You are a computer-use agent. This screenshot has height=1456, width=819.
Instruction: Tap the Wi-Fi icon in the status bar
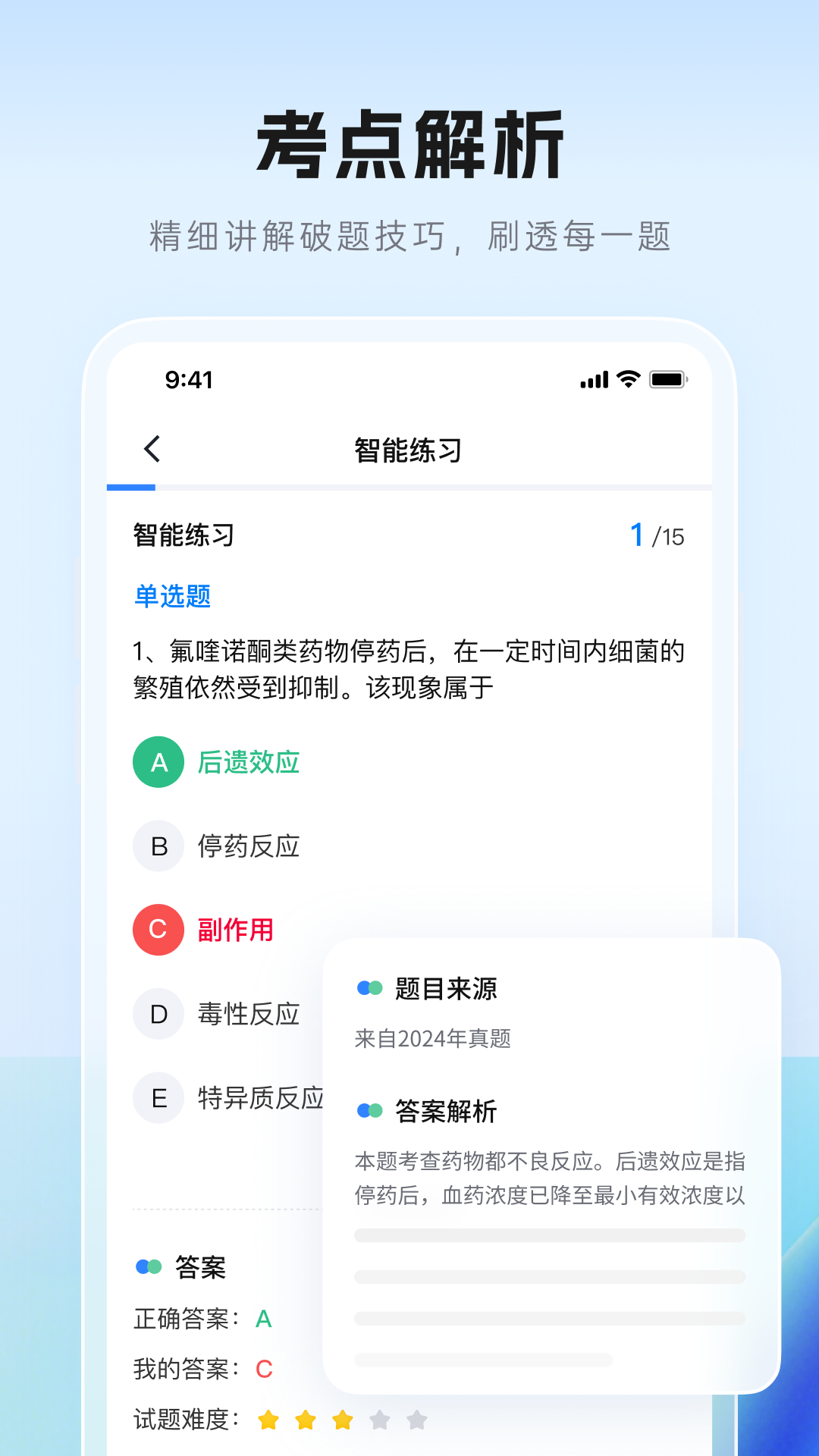628,379
